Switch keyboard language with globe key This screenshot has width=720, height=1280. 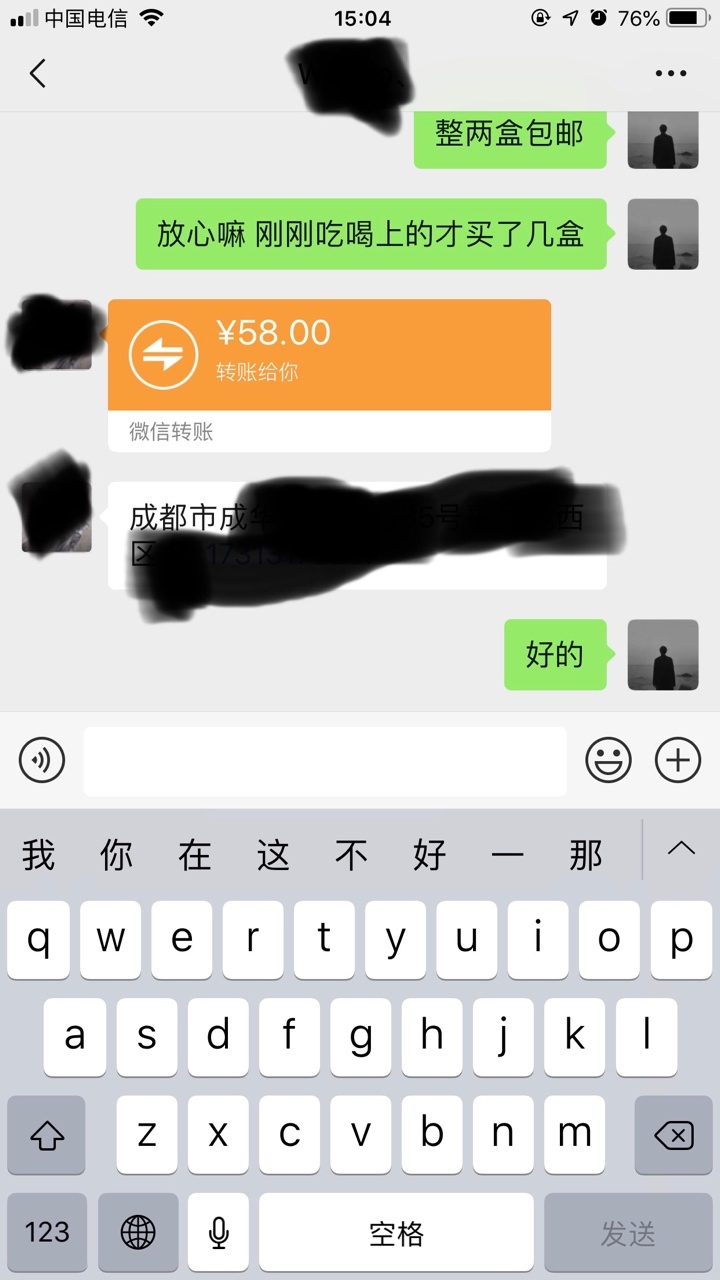[x=138, y=1233]
